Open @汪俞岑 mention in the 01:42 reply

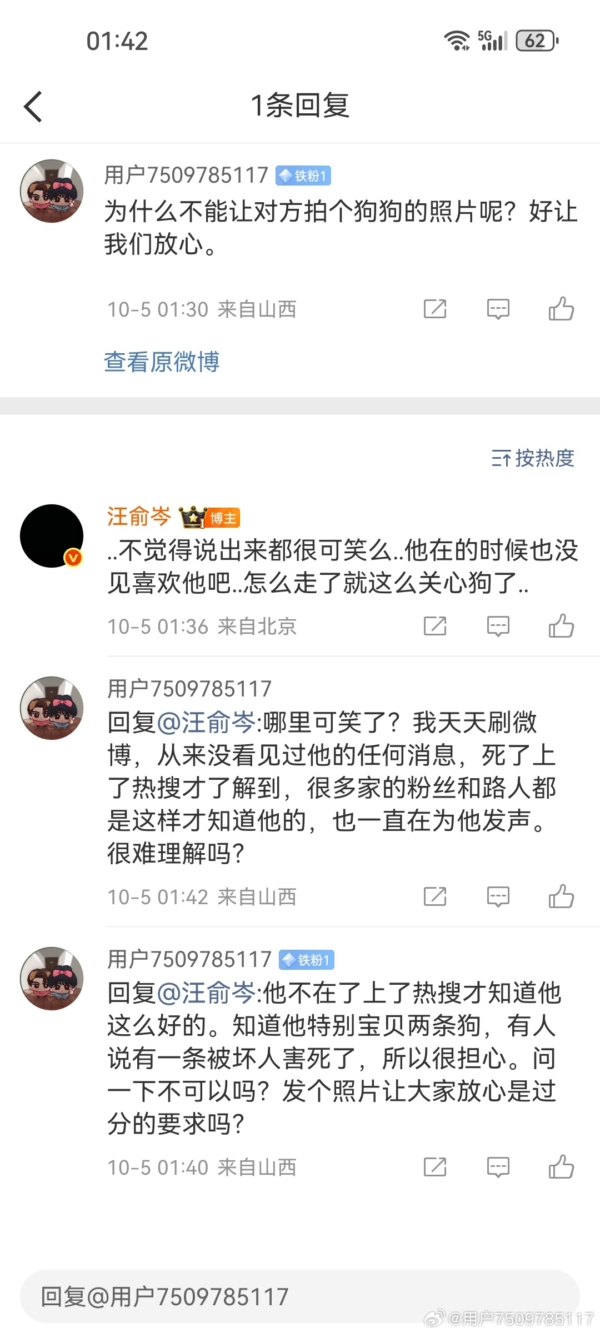pyautogui.click(x=207, y=723)
